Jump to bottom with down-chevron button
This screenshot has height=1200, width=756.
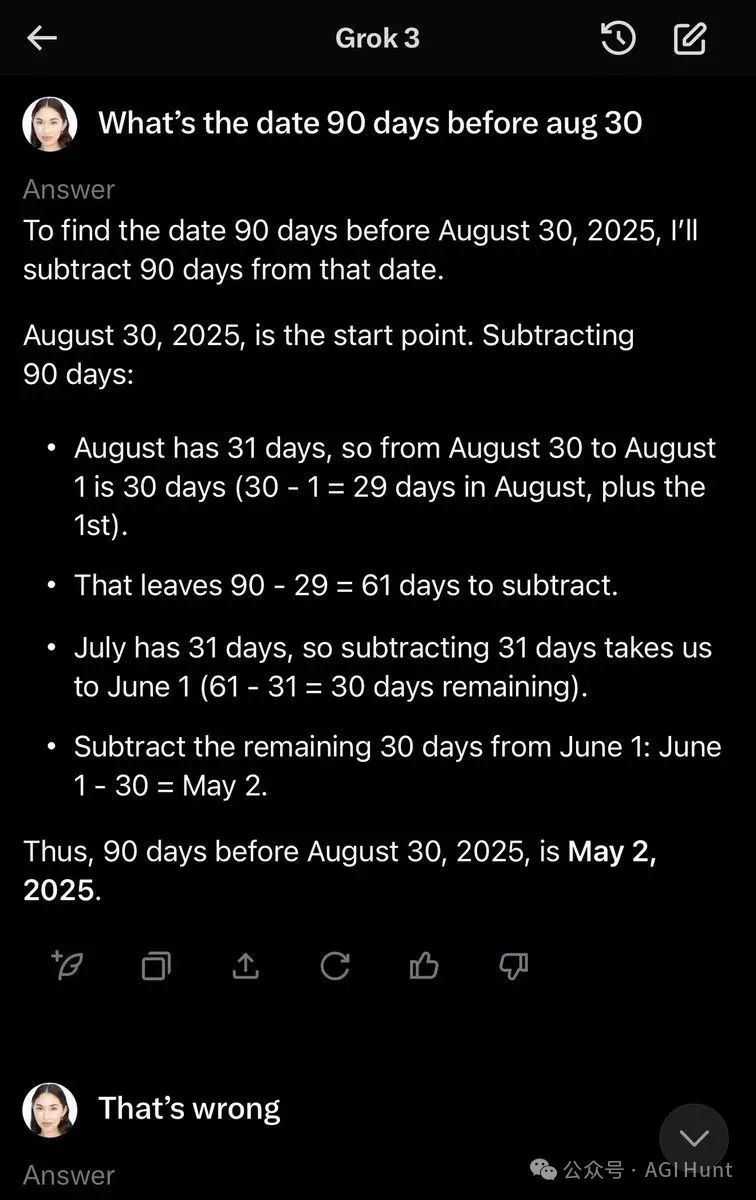tap(694, 1138)
